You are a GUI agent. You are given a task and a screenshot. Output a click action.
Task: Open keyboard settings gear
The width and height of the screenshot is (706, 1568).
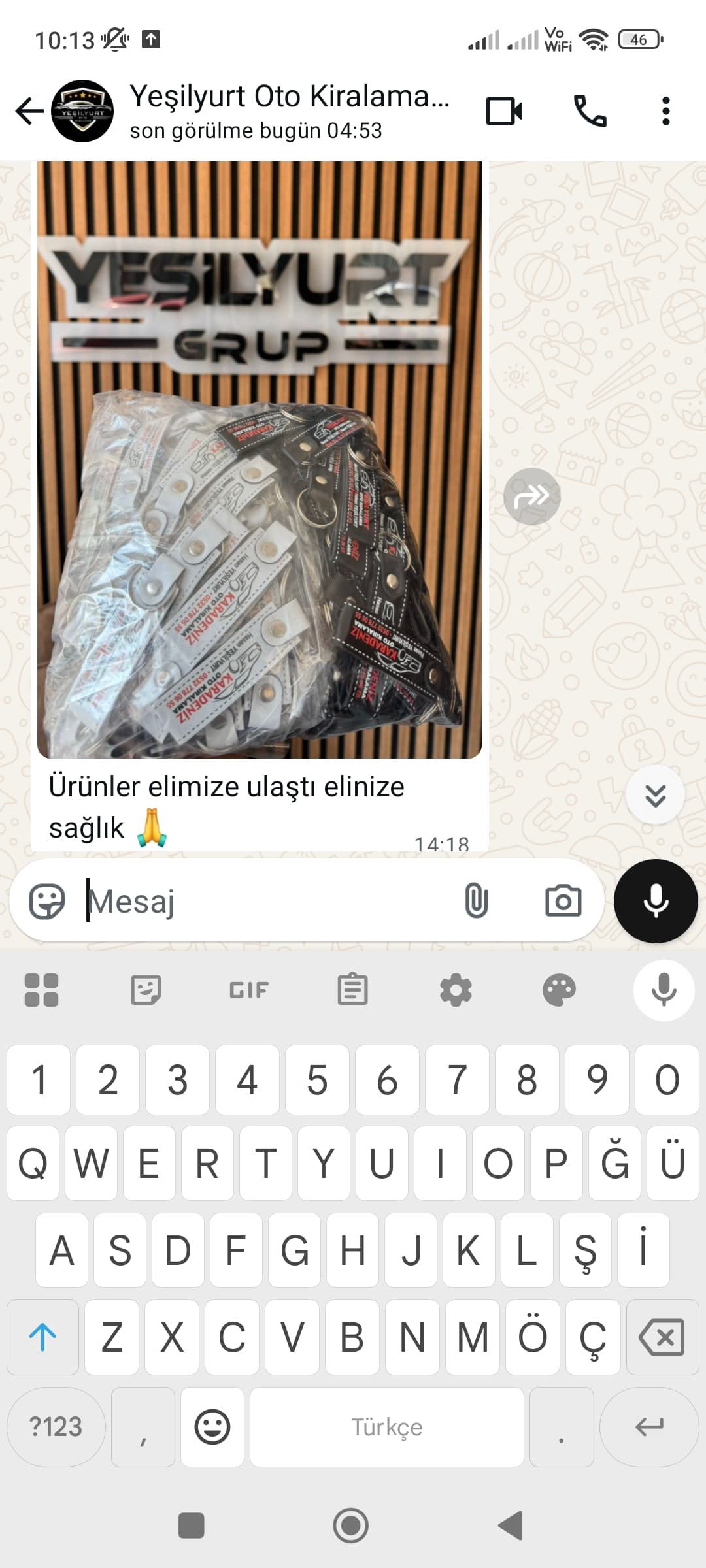[456, 989]
